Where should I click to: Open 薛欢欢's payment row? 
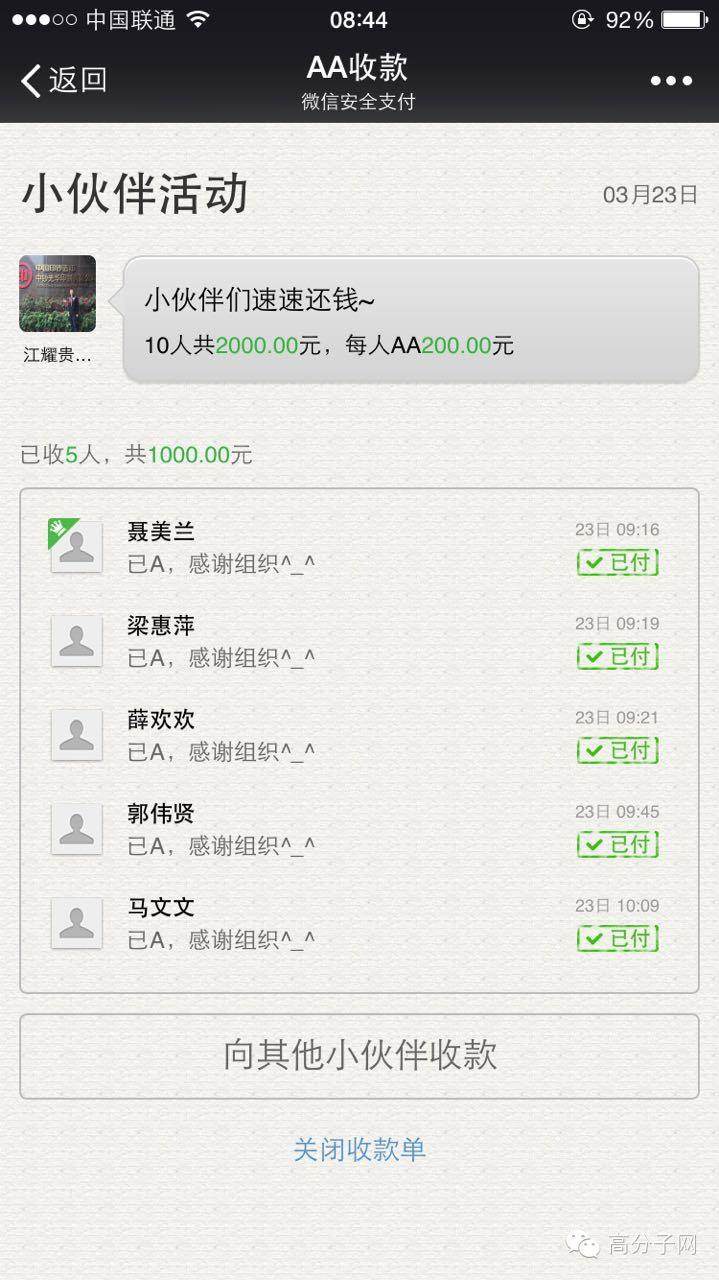pos(359,734)
